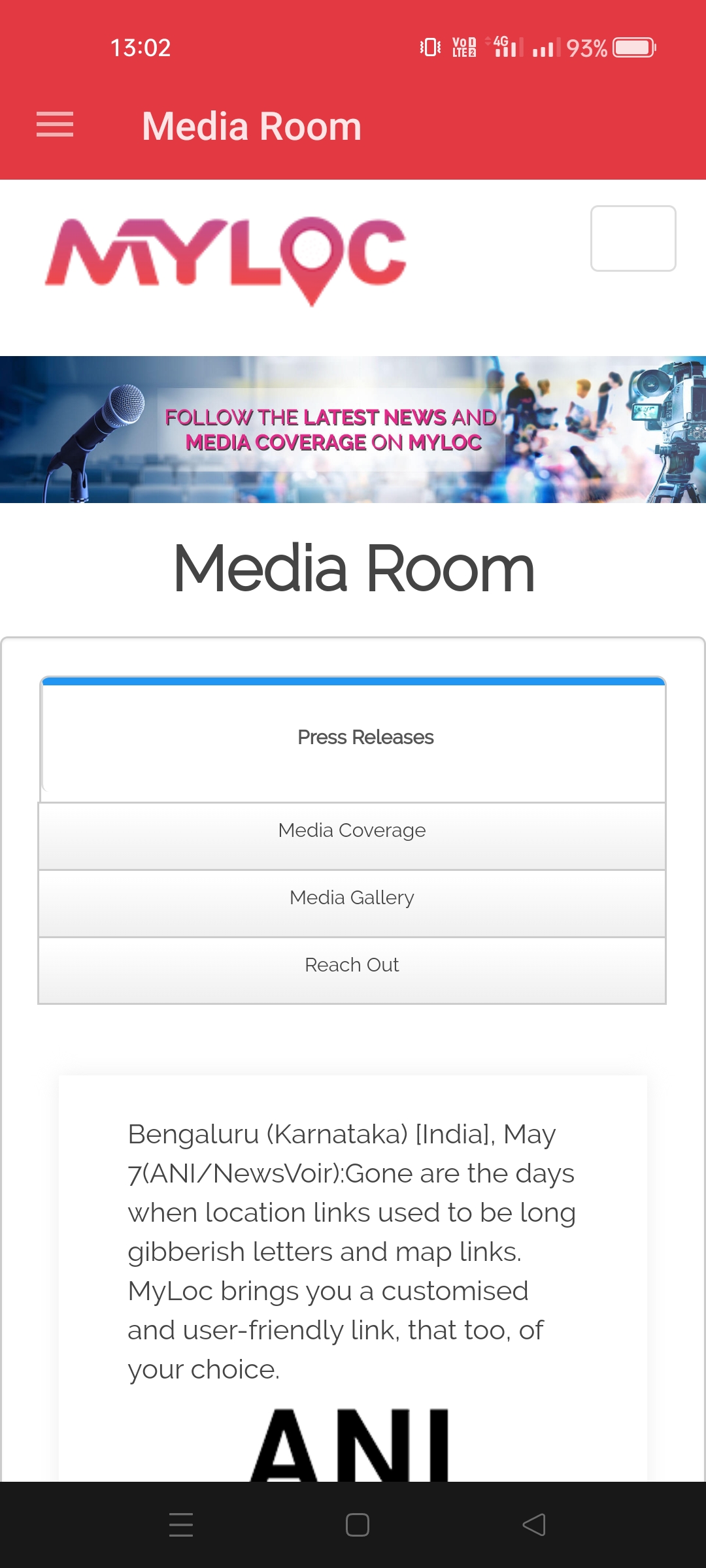
Task: Go back using system back button
Action: (533, 1525)
